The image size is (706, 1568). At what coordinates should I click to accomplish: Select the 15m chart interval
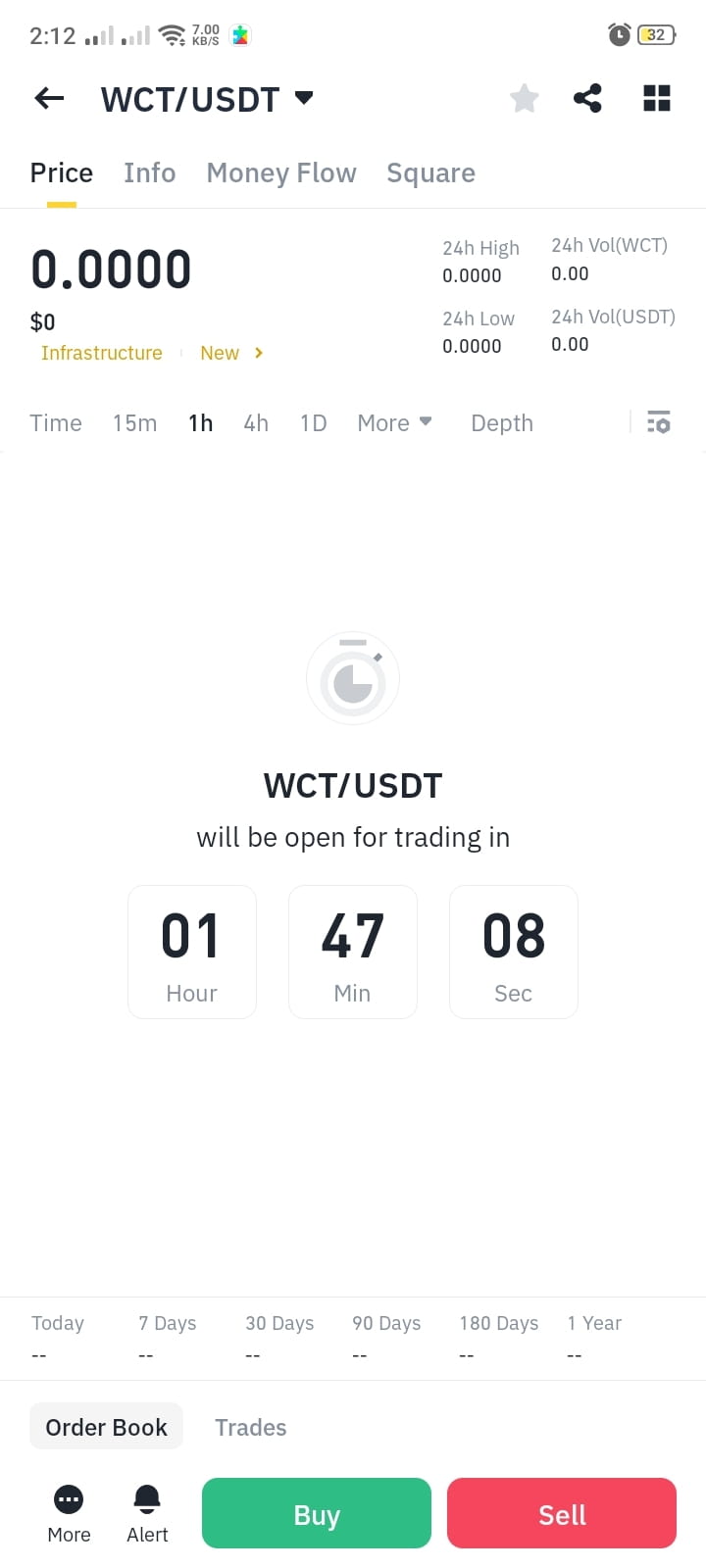coord(134,423)
